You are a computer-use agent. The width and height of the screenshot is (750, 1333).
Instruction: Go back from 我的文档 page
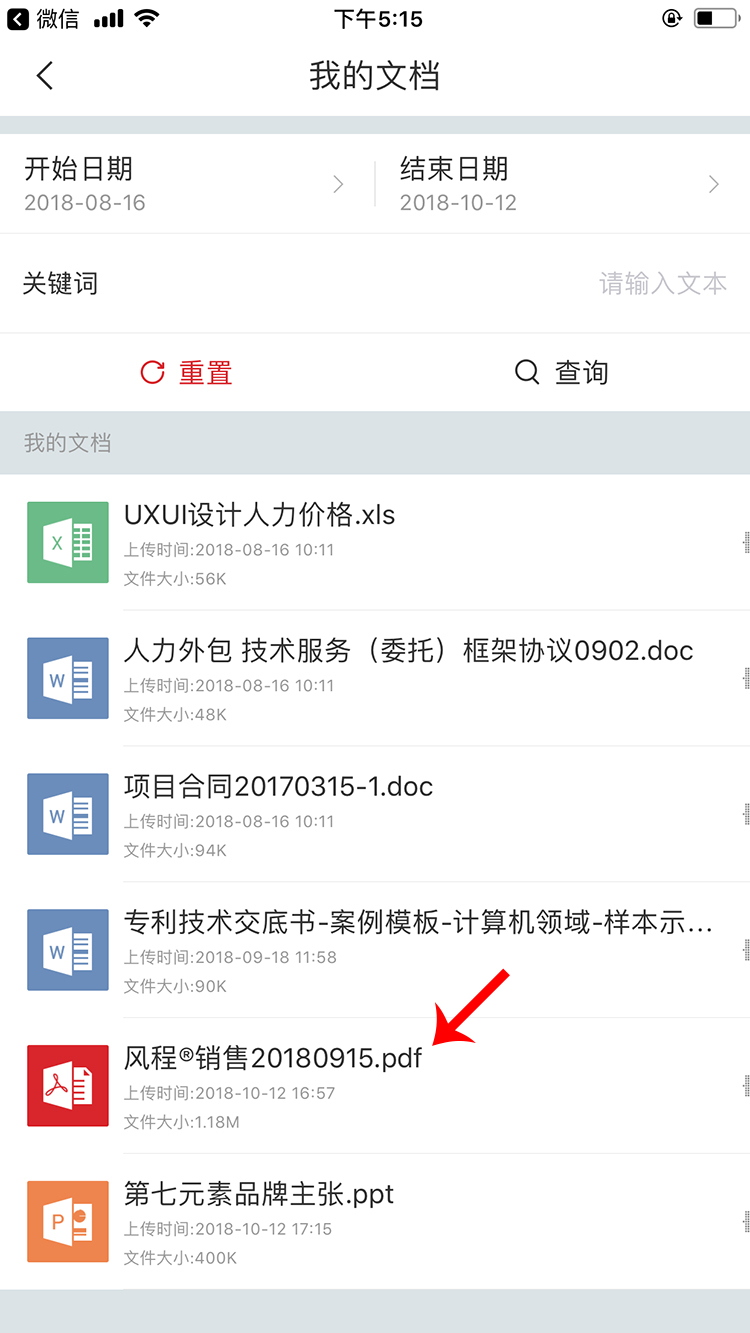click(44, 76)
